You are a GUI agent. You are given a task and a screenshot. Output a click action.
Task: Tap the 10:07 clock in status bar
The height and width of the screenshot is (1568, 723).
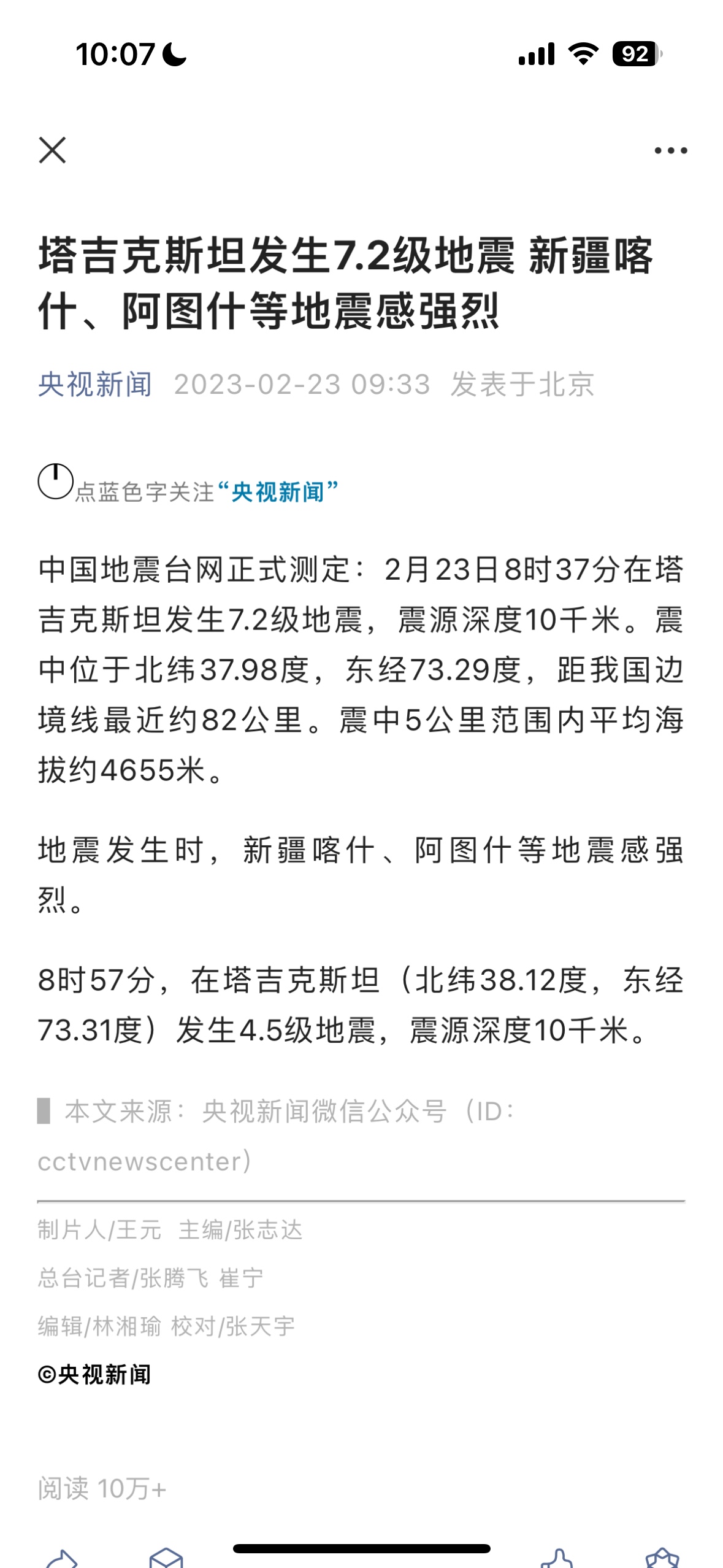112,55
